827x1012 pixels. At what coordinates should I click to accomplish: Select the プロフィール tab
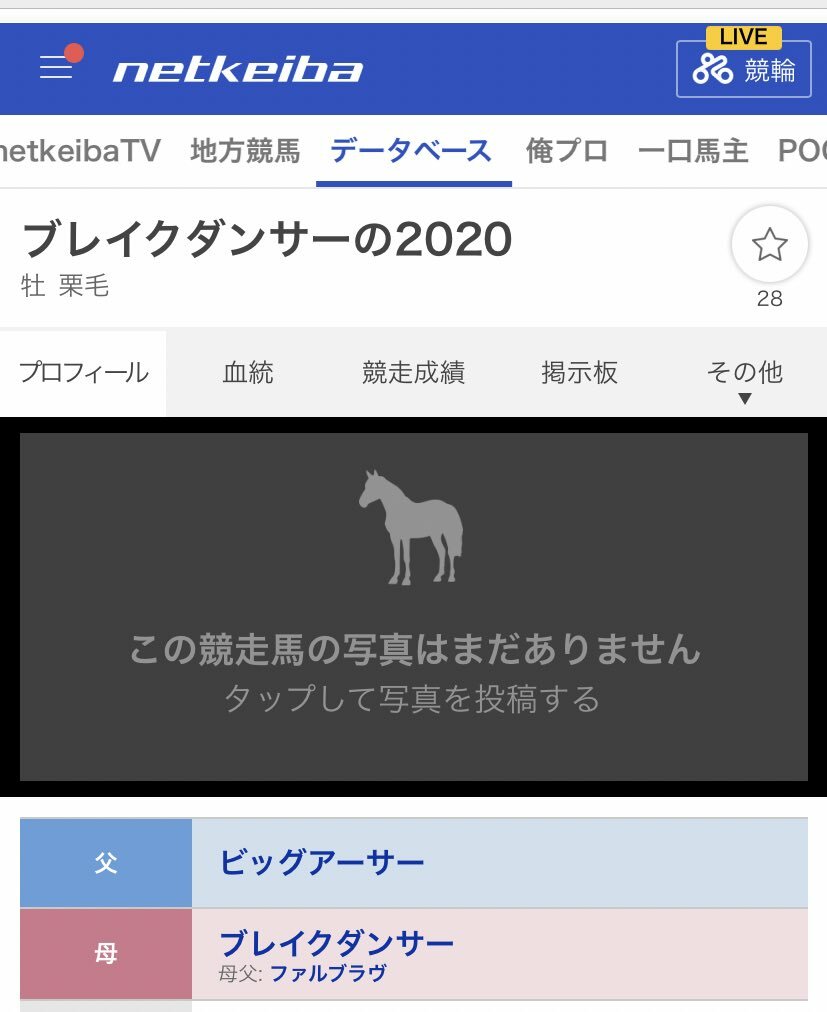[x=83, y=373]
